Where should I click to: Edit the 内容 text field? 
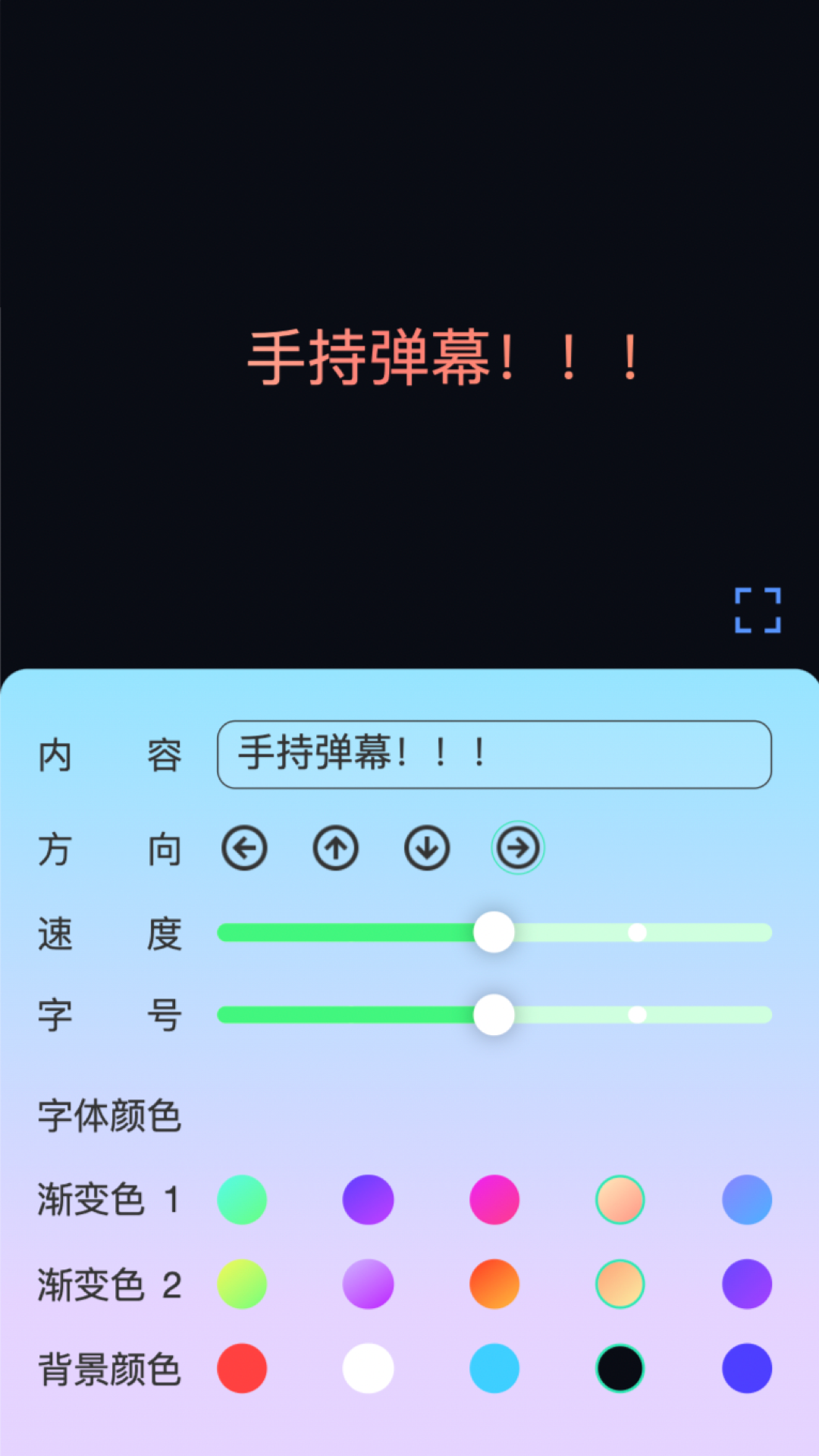click(x=494, y=755)
